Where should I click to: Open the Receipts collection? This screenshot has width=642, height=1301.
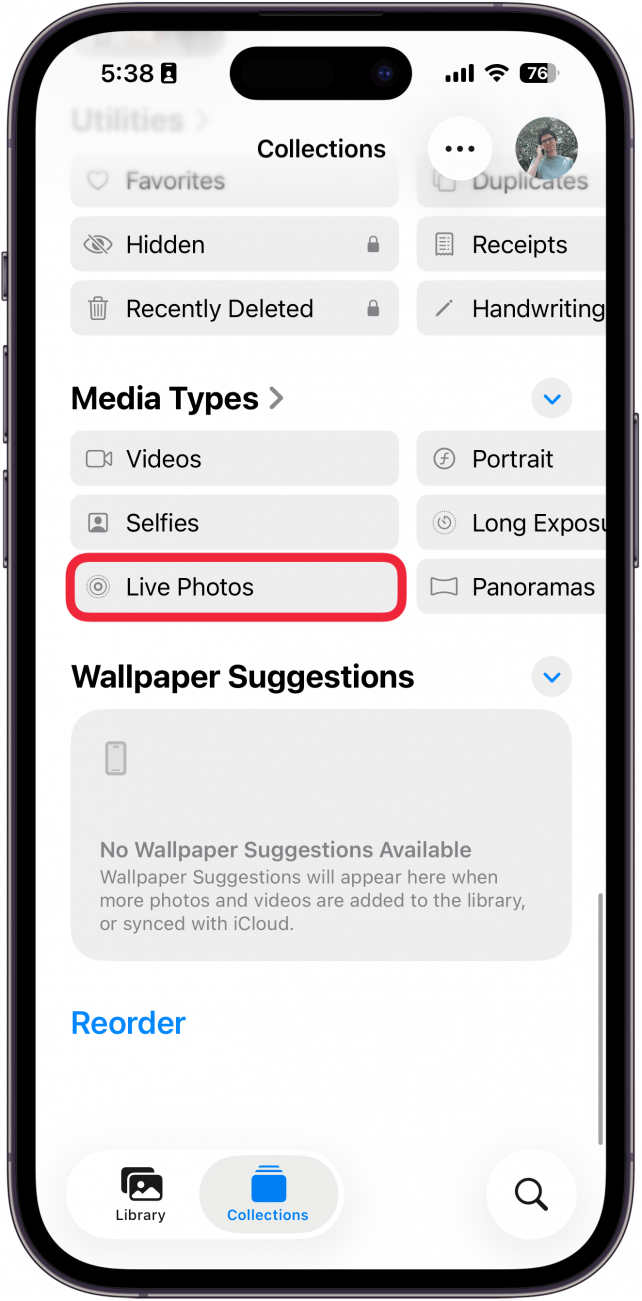tap(512, 245)
